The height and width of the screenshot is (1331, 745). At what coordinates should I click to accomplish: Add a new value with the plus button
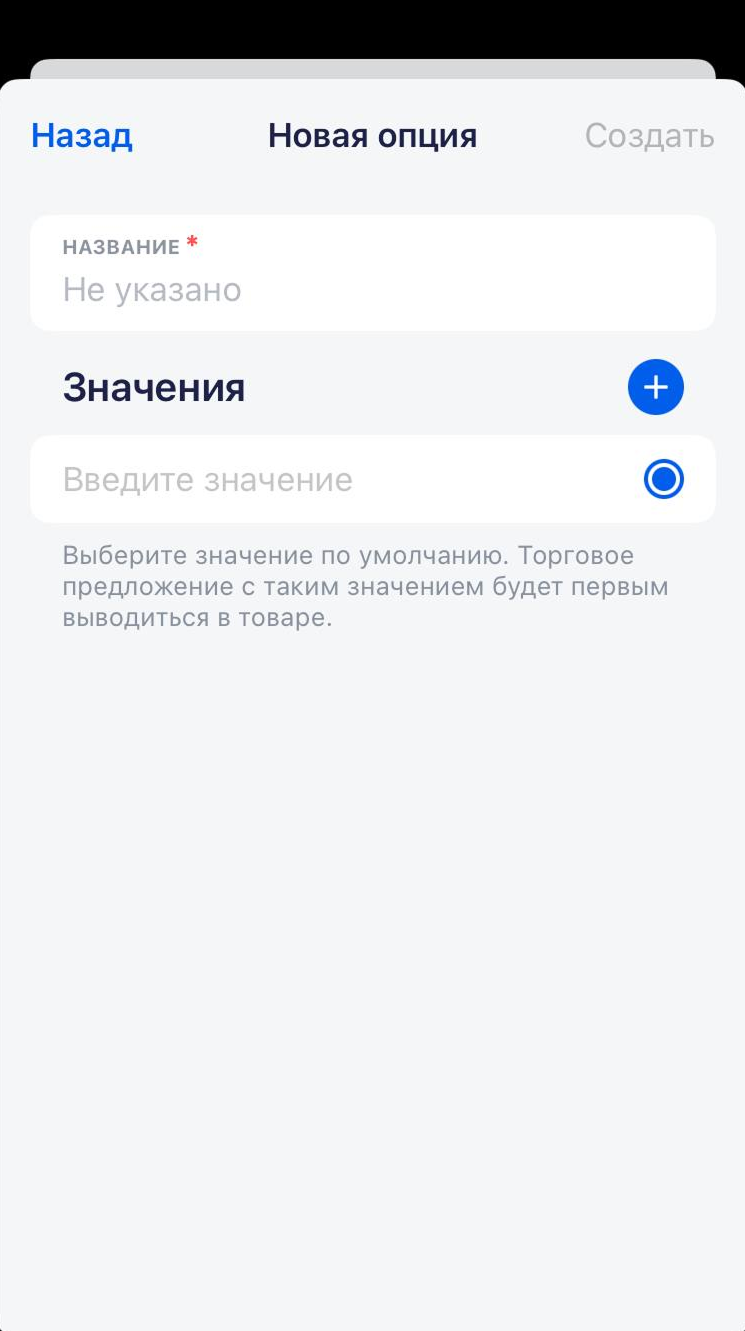[655, 387]
